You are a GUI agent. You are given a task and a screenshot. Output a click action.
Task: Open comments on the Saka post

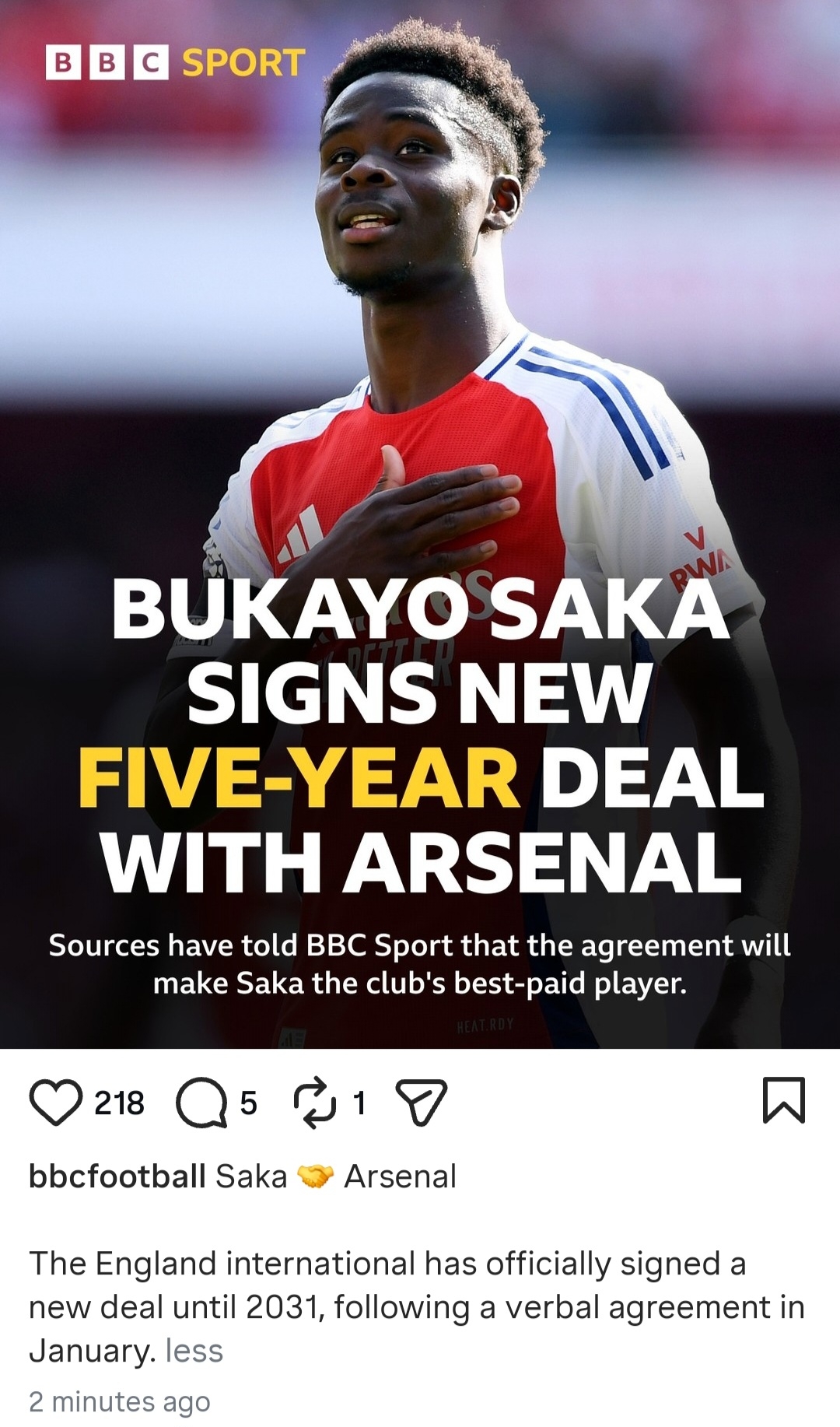[201, 1103]
